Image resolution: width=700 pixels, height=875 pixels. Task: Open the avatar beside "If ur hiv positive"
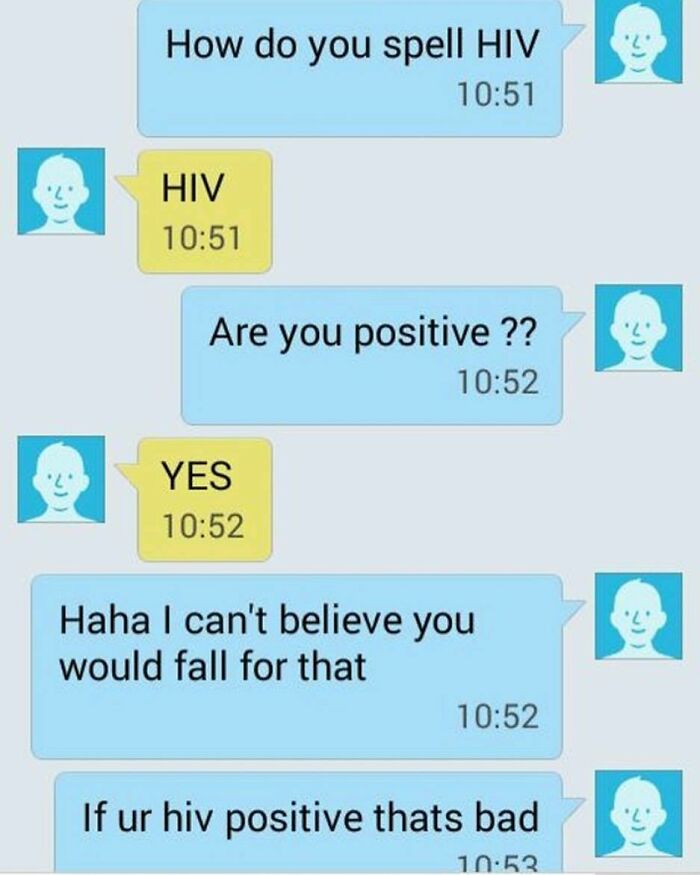638,813
